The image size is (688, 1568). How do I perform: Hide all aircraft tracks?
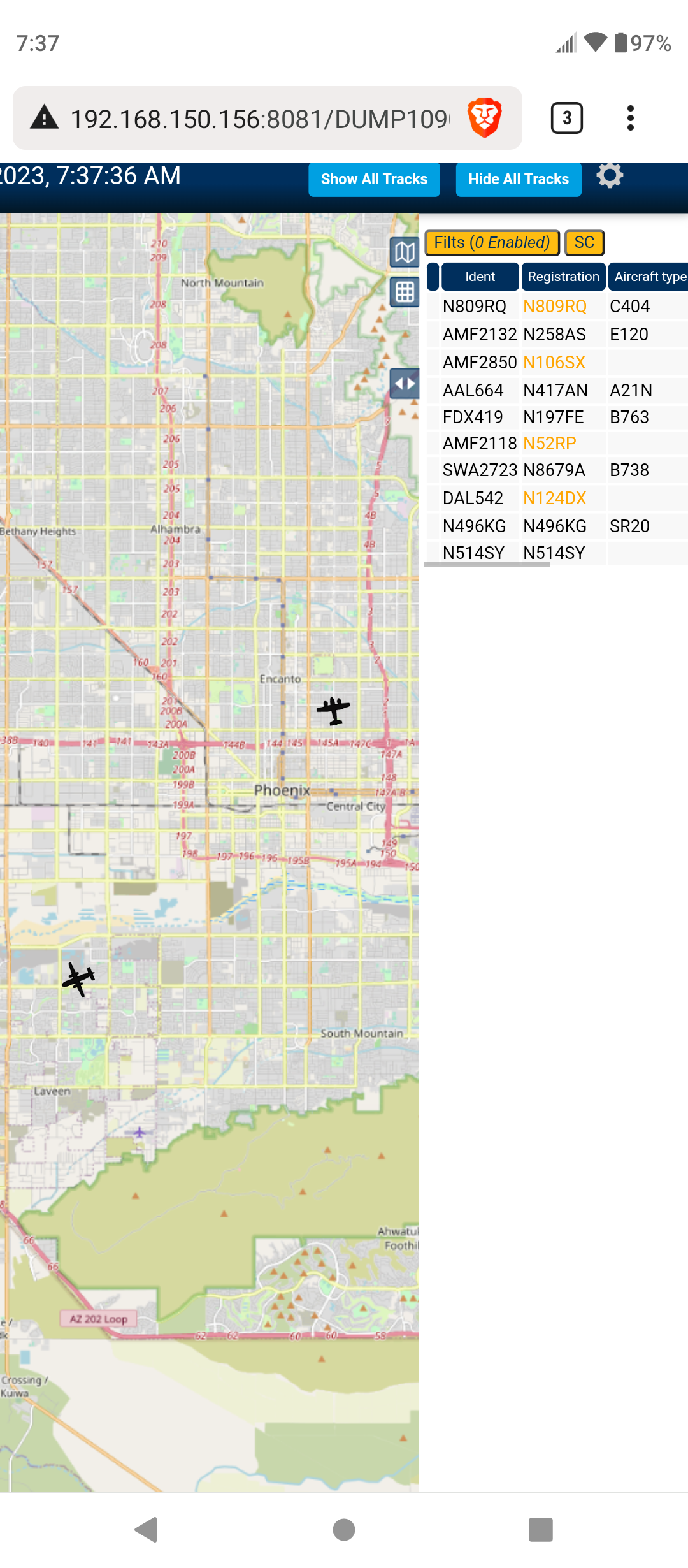point(519,179)
